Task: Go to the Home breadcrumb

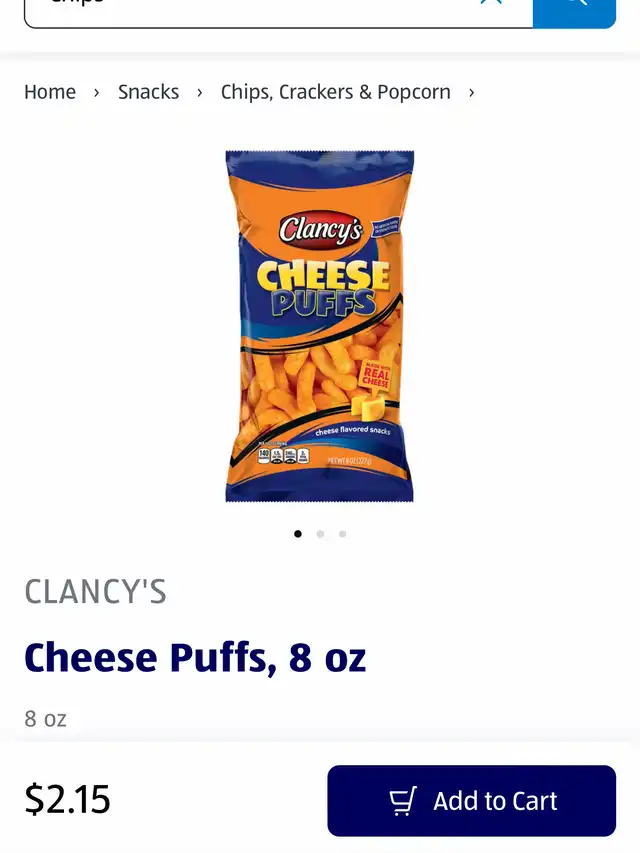Action: pos(50,92)
